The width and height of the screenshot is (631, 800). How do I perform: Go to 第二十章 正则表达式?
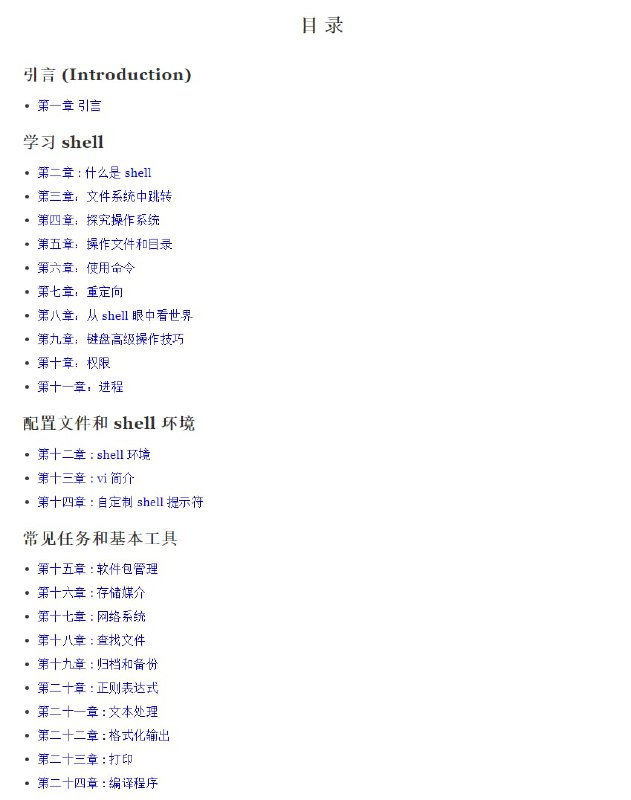tap(98, 688)
